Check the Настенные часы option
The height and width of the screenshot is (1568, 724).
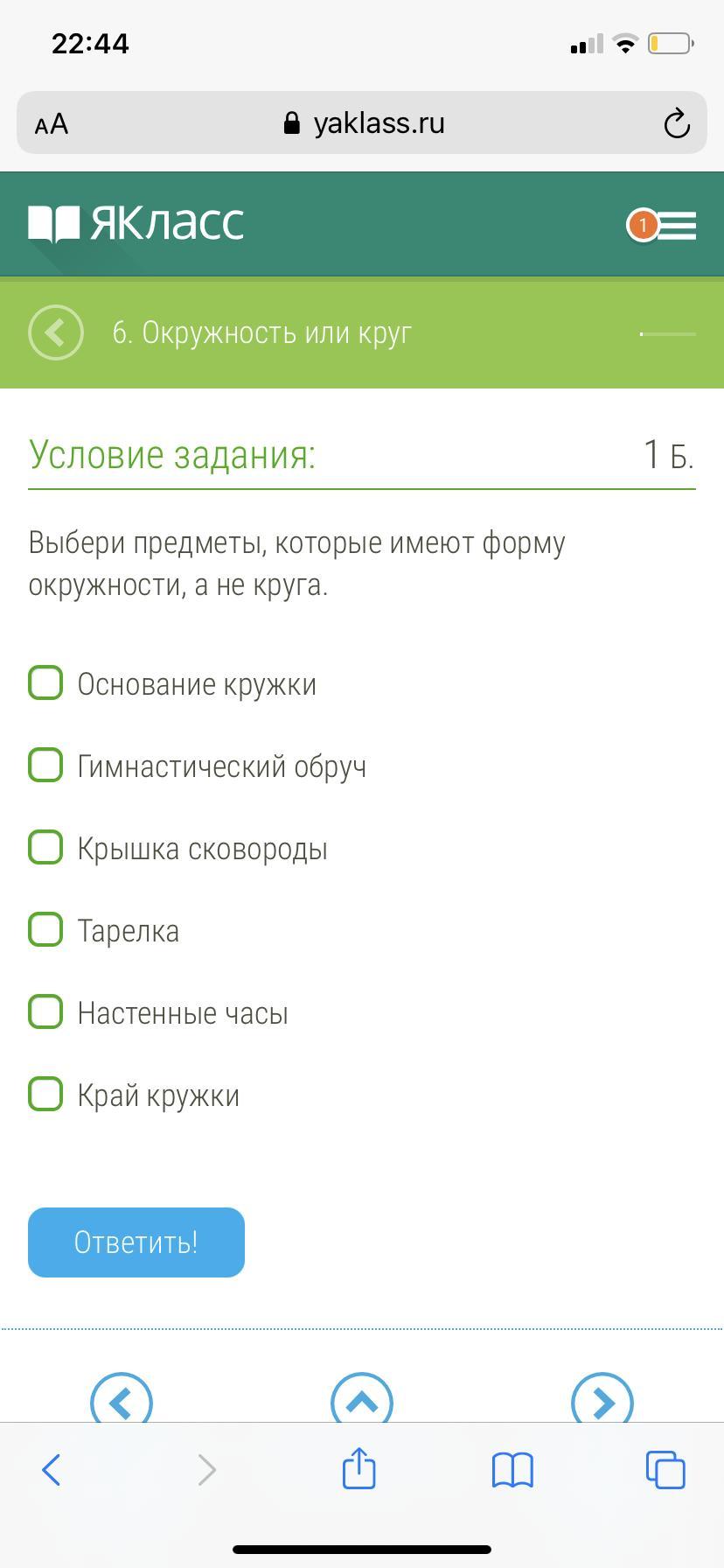pyautogui.click(x=45, y=1011)
